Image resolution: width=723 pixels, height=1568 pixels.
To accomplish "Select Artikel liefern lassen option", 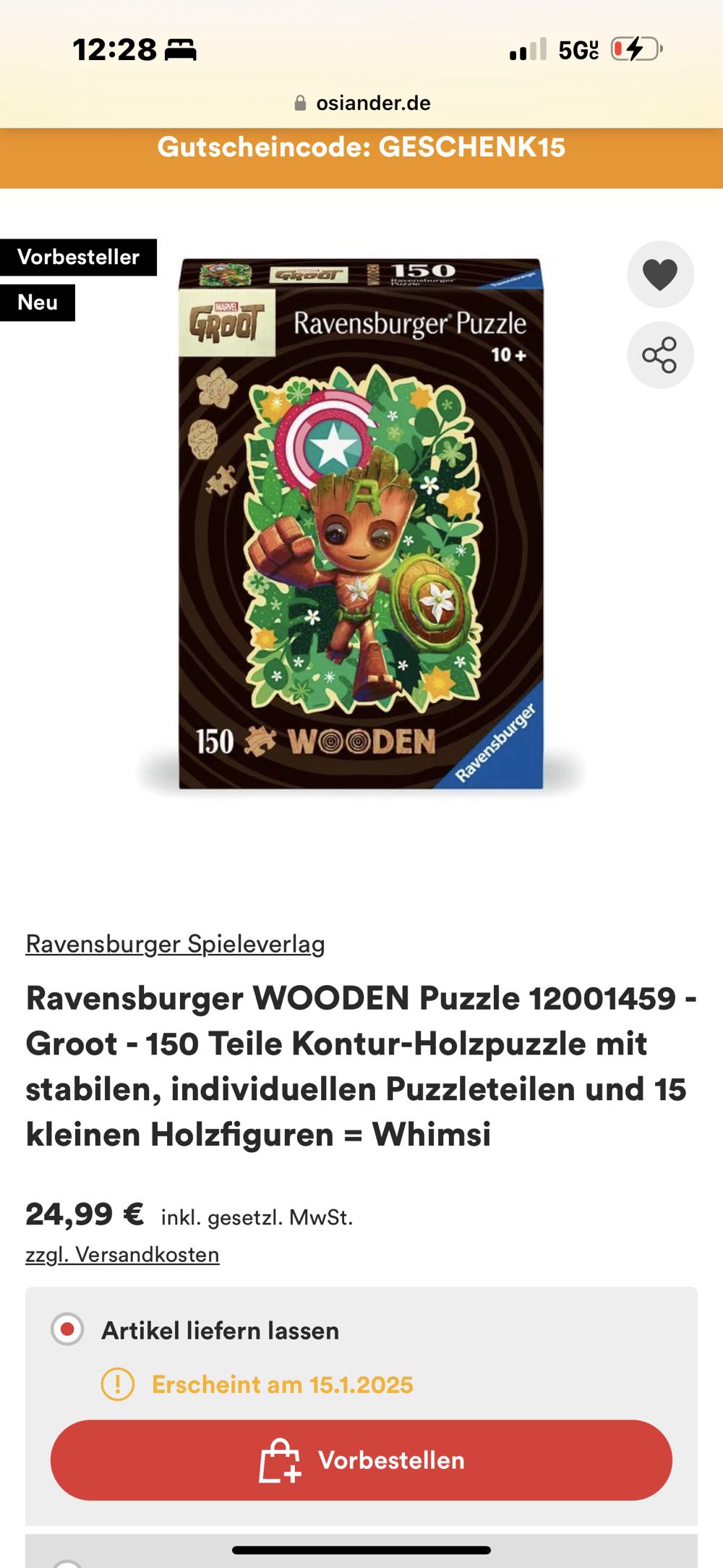I will (x=68, y=1329).
